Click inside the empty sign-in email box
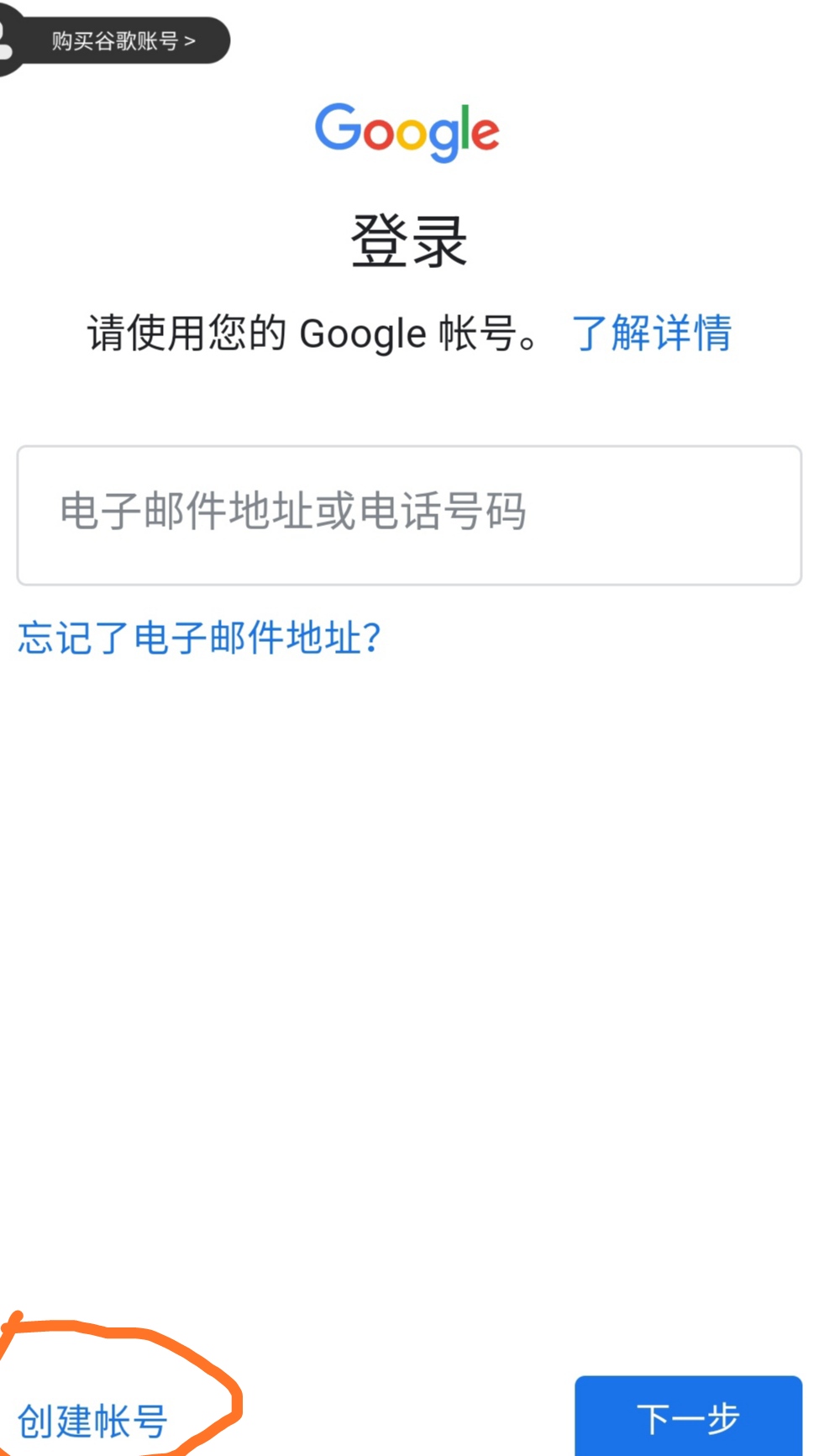Viewport: 819px width, 1456px height. pos(409,513)
